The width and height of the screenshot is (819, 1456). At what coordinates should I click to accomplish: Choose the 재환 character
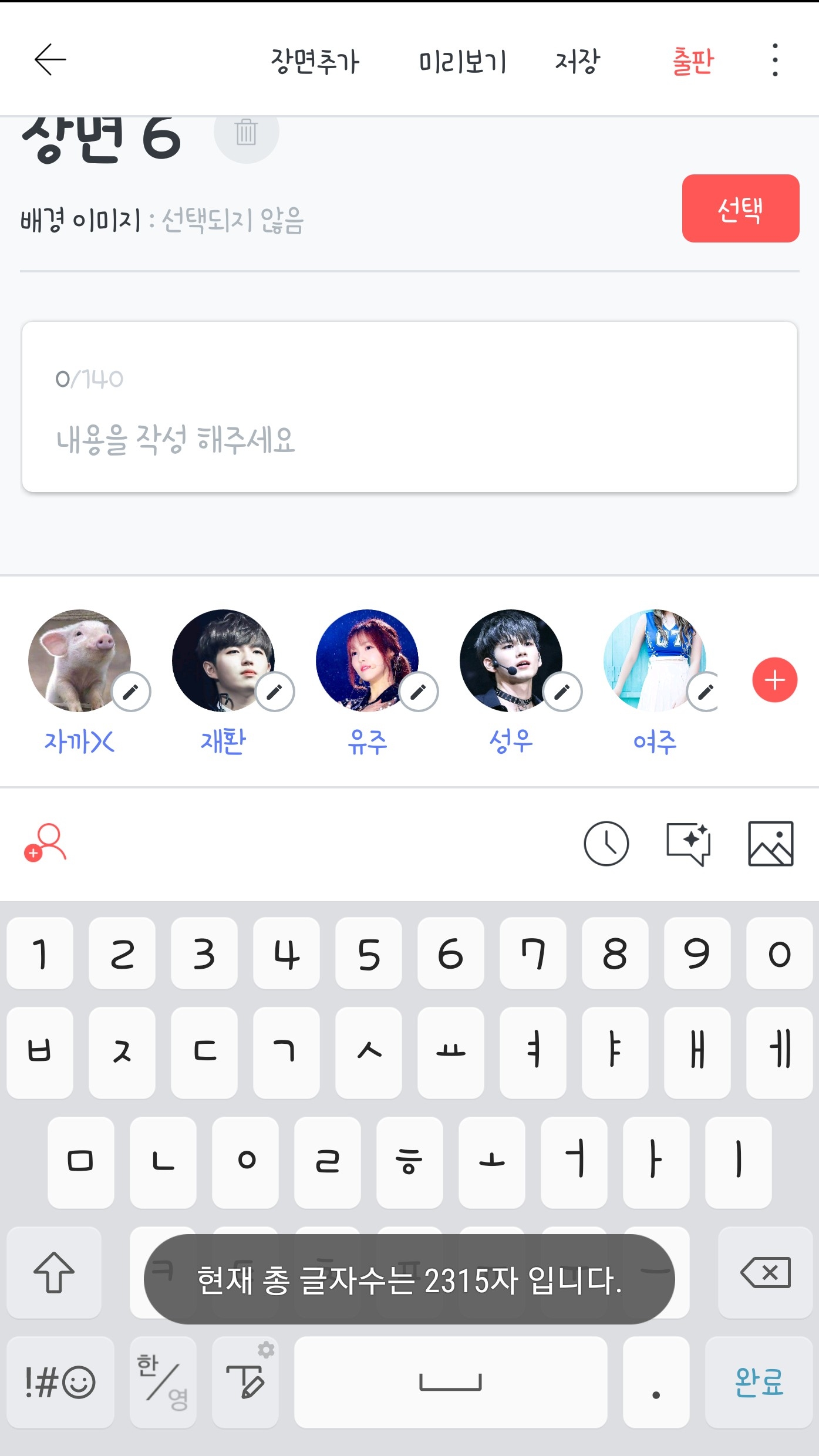coord(223,660)
